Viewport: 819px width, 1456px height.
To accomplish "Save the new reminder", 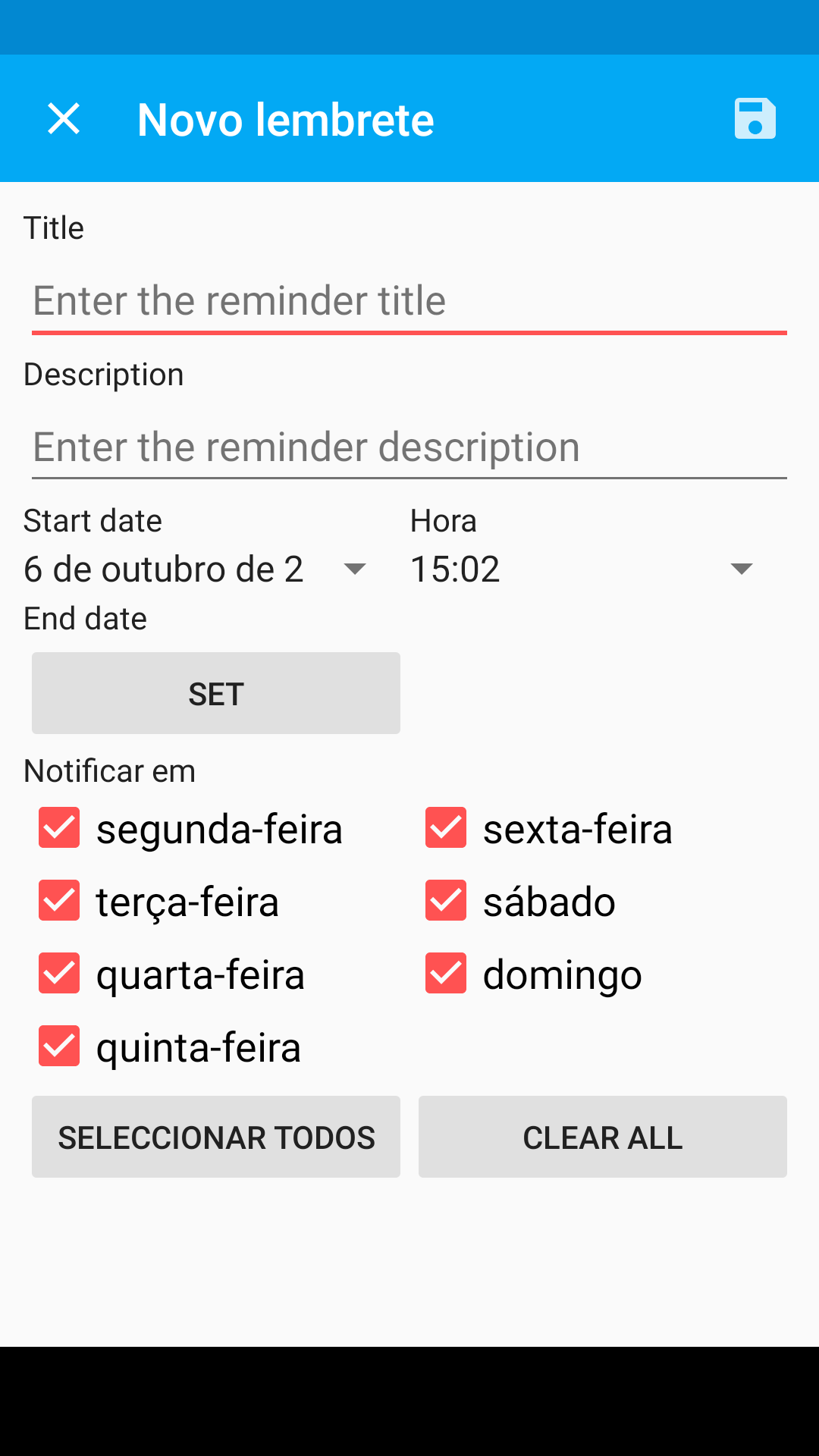I will point(755,119).
